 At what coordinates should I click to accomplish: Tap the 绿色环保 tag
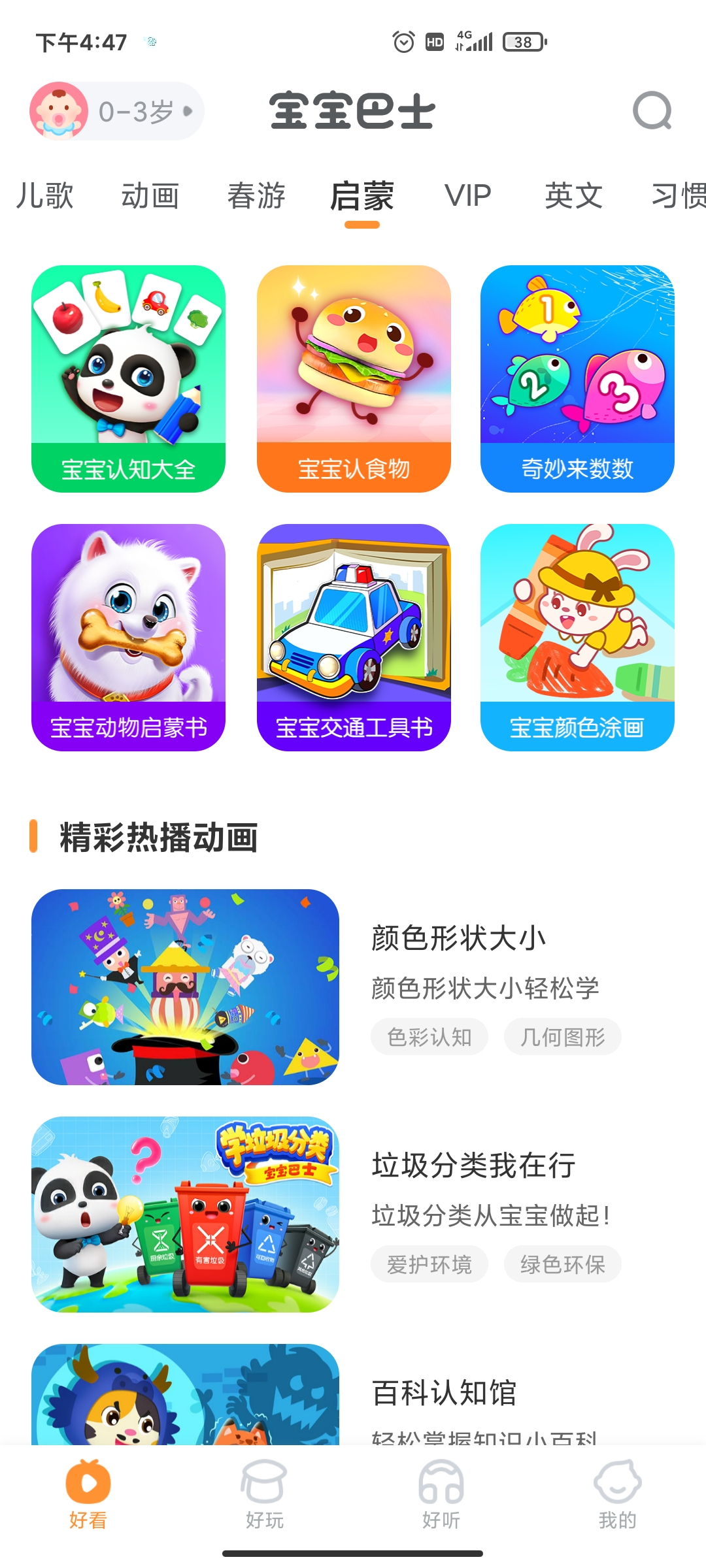click(x=562, y=1263)
